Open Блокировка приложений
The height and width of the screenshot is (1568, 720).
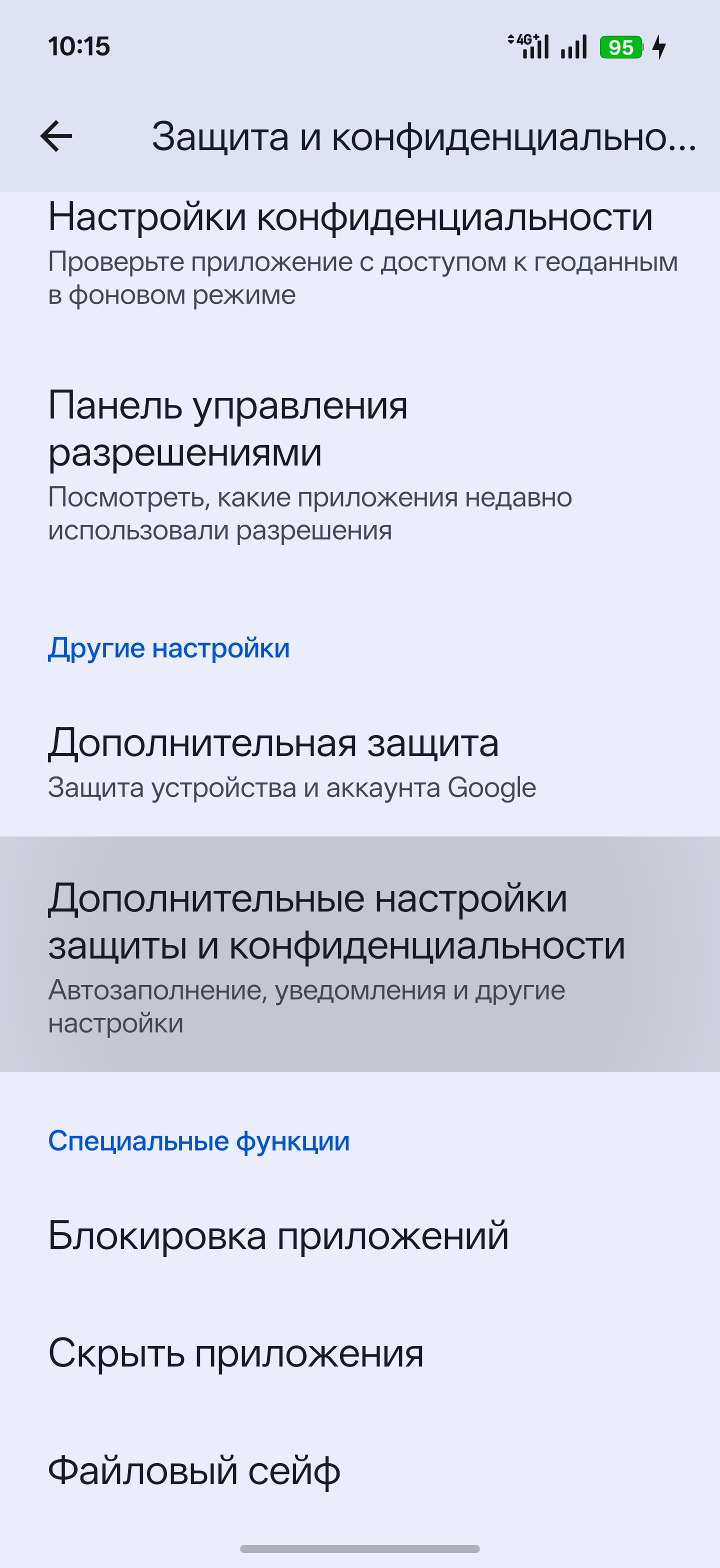[x=359, y=1236]
